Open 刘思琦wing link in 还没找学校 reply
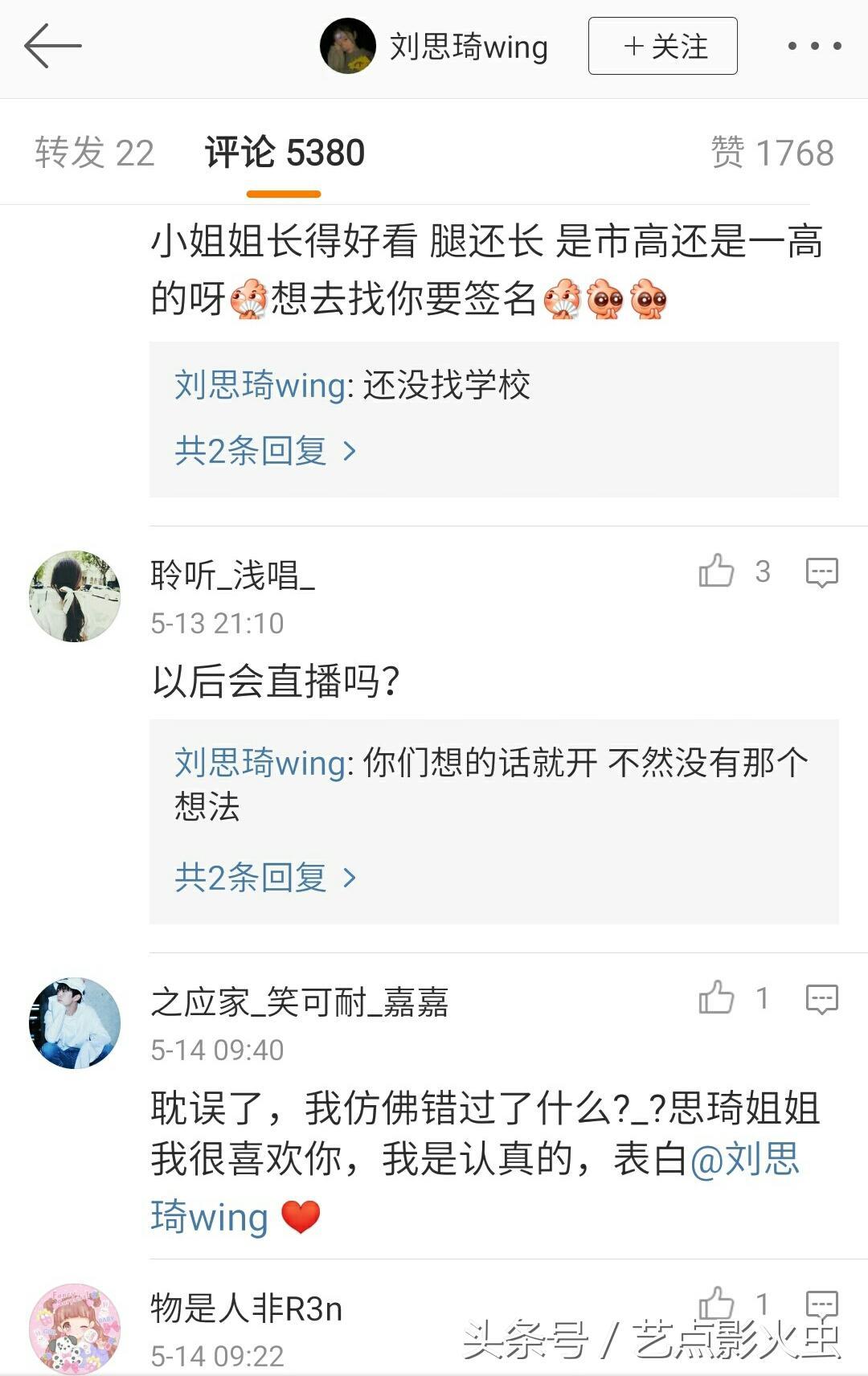The image size is (868, 1376). coord(260,386)
